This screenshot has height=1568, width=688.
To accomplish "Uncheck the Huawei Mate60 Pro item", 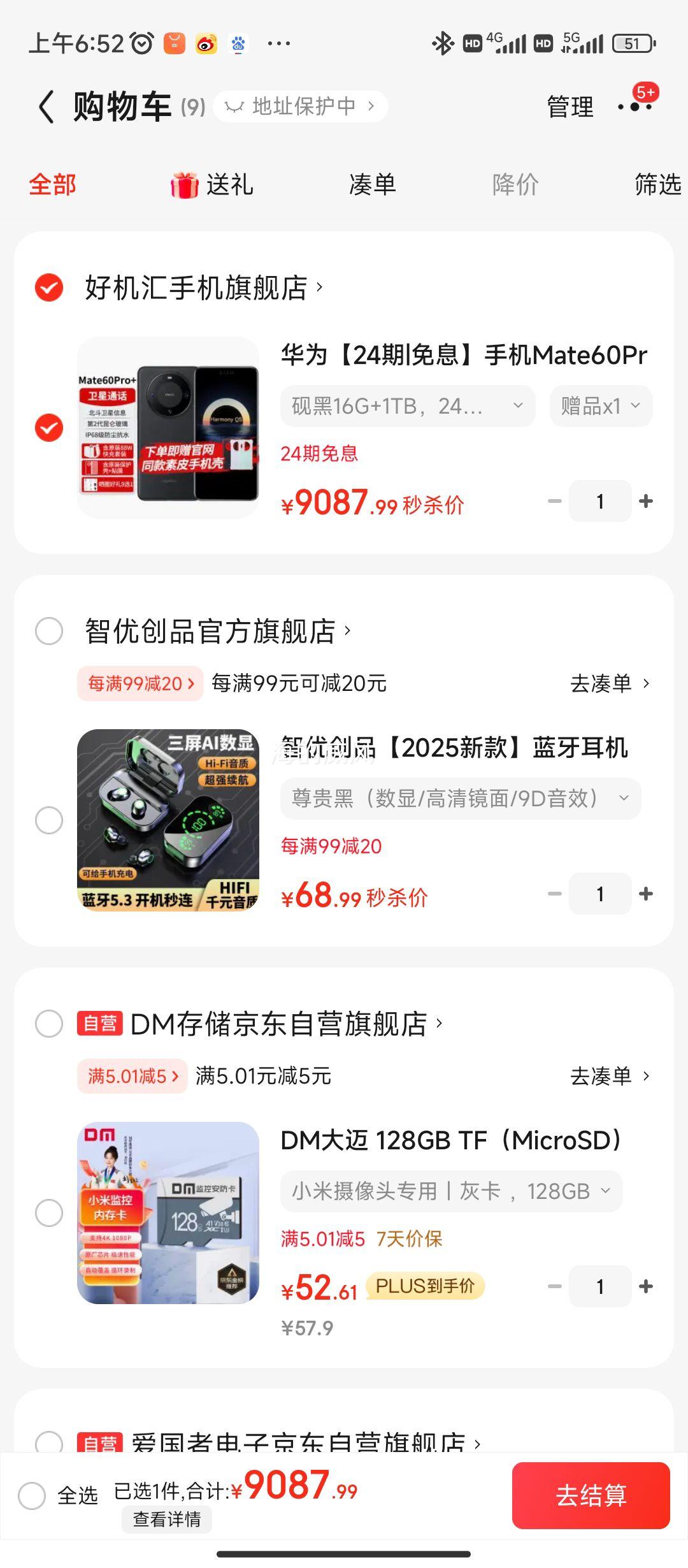I will (x=49, y=428).
